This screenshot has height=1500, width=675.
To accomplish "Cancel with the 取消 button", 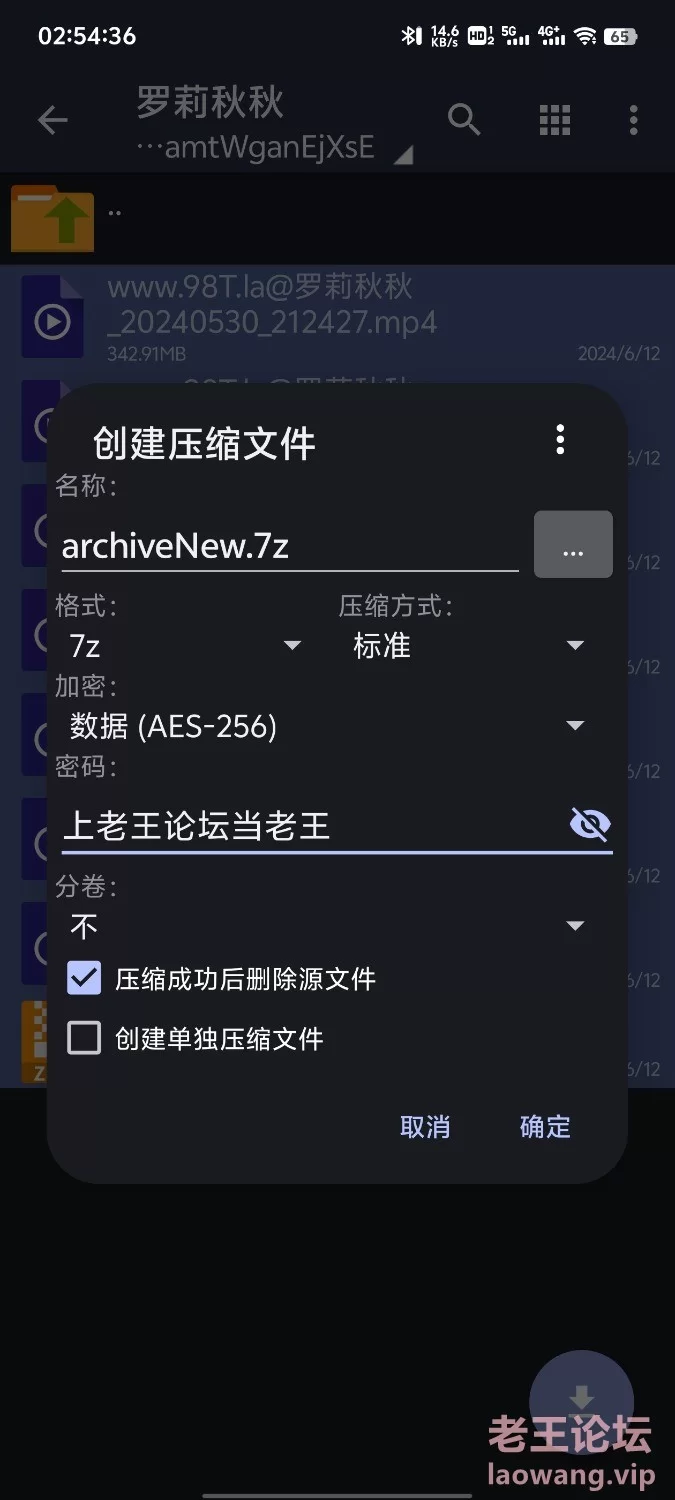I will coord(425,1127).
